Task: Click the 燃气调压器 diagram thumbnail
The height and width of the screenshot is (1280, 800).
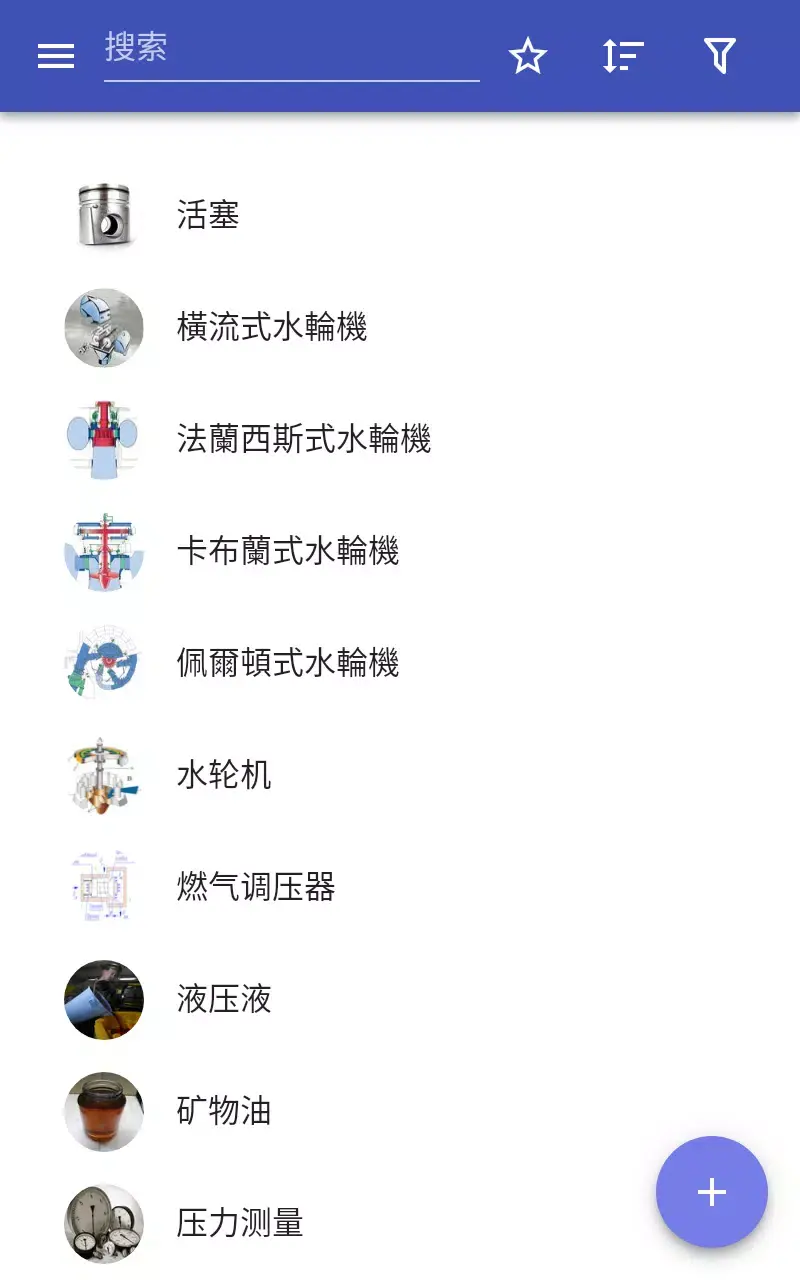Action: (x=103, y=888)
